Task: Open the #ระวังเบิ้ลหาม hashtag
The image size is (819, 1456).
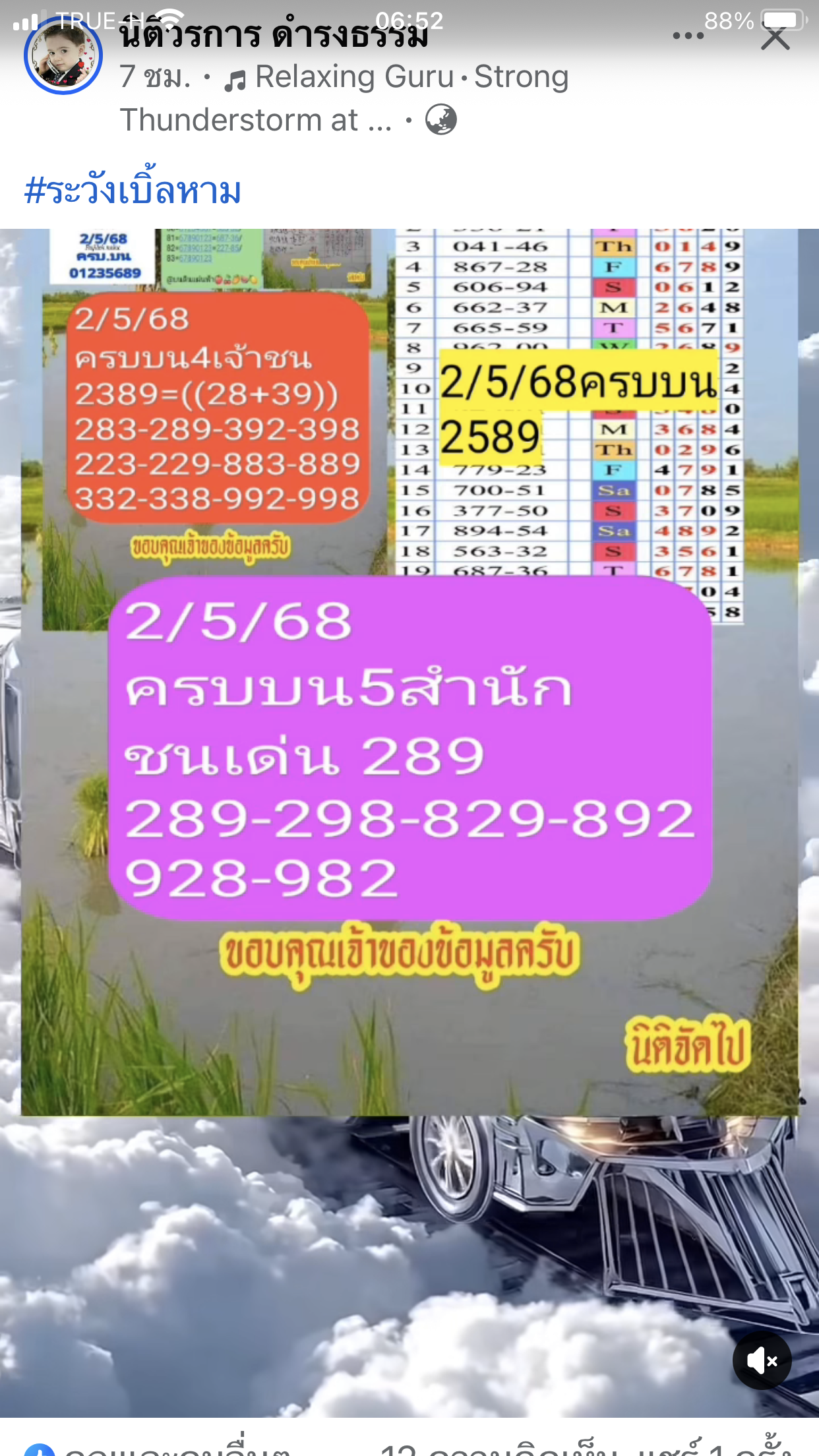Action: [x=133, y=191]
